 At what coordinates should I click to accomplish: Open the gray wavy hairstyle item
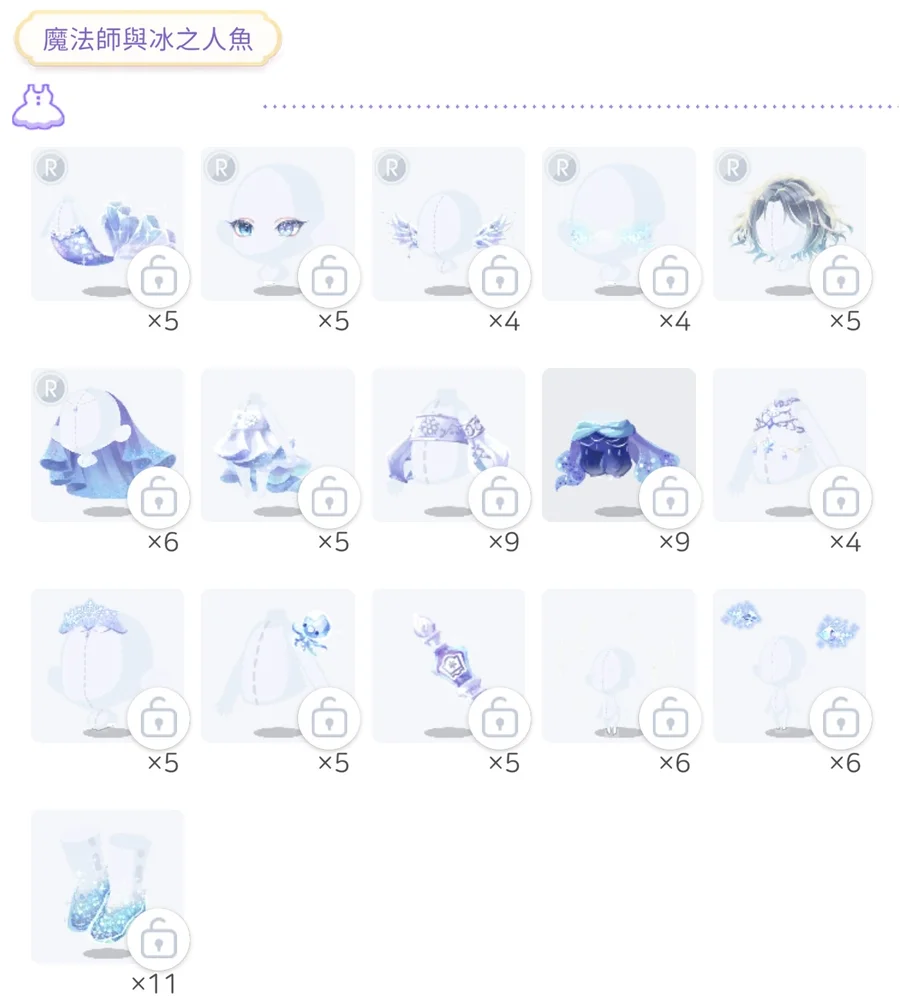(x=789, y=224)
